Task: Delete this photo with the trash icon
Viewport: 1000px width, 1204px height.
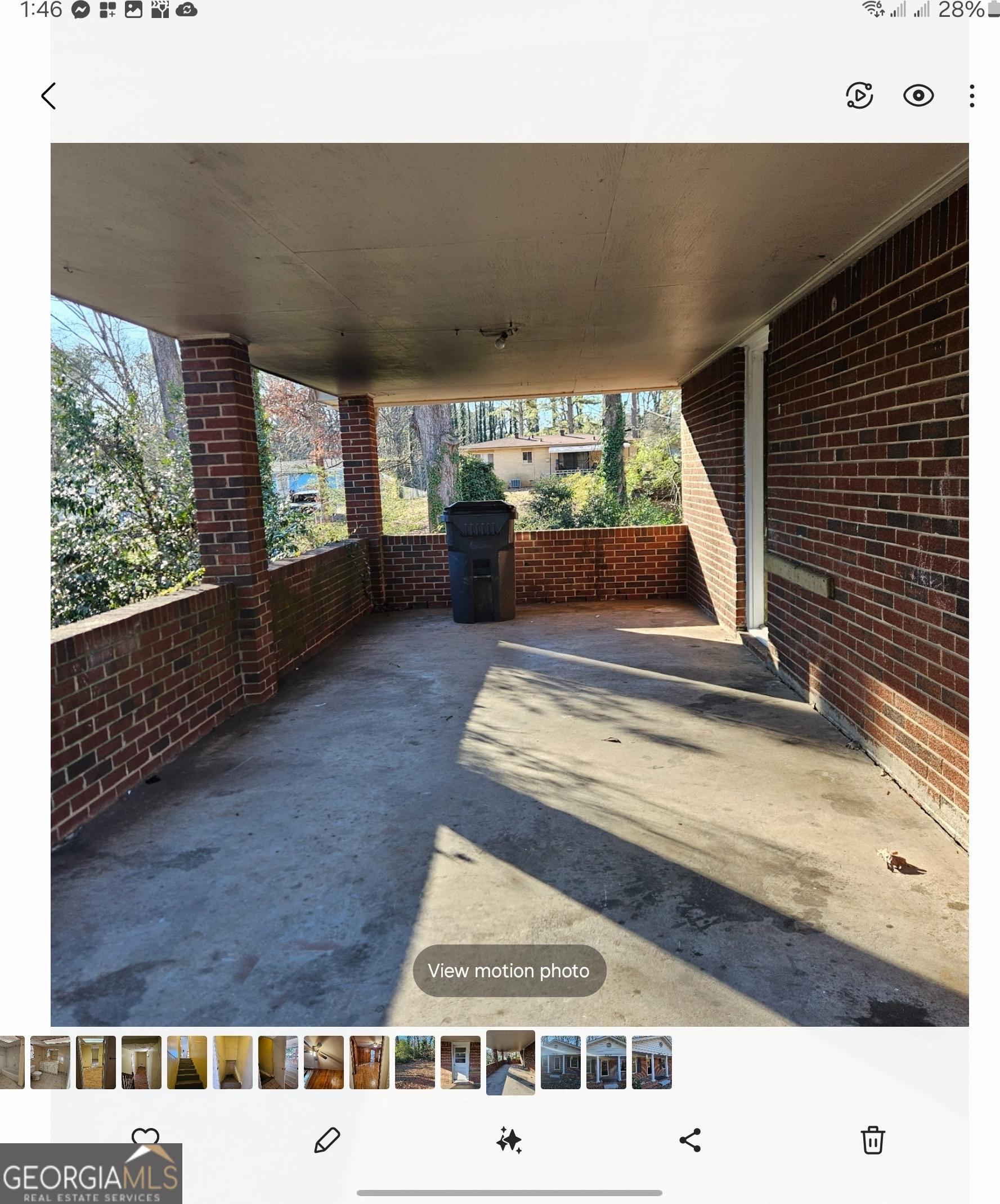Action: point(872,1140)
